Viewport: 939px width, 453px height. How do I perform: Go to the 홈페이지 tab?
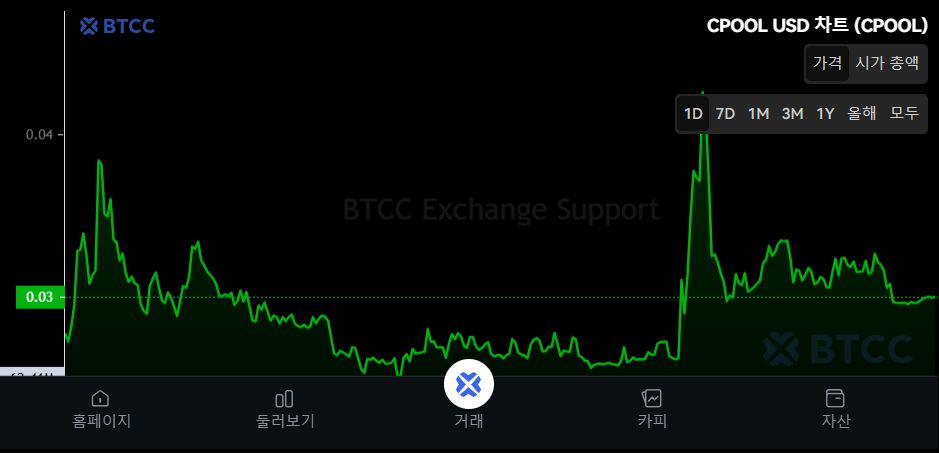tap(101, 409)
